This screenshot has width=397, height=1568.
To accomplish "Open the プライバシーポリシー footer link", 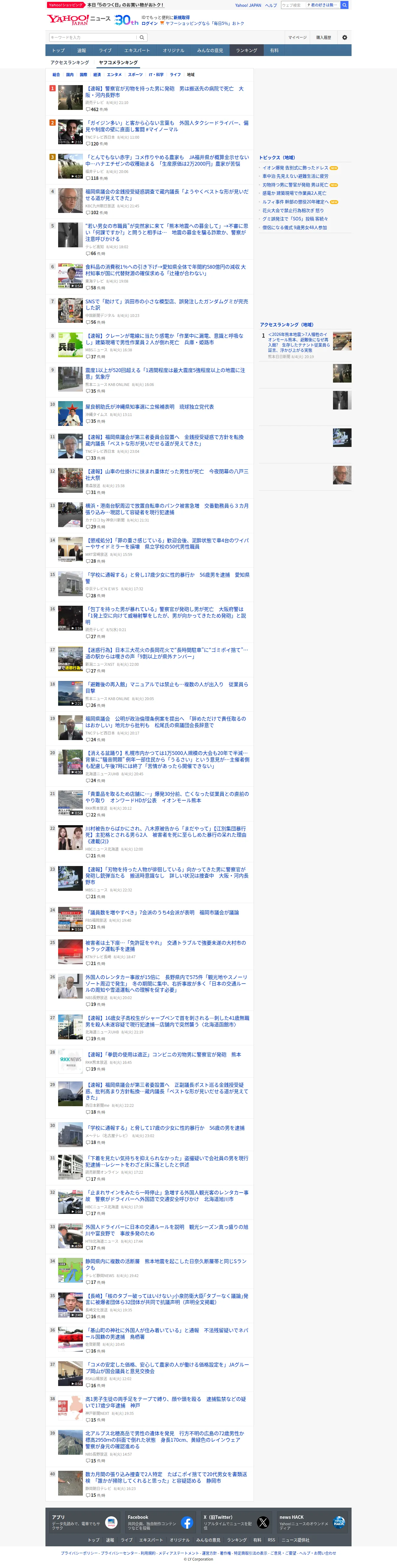I will [79, 1553].
